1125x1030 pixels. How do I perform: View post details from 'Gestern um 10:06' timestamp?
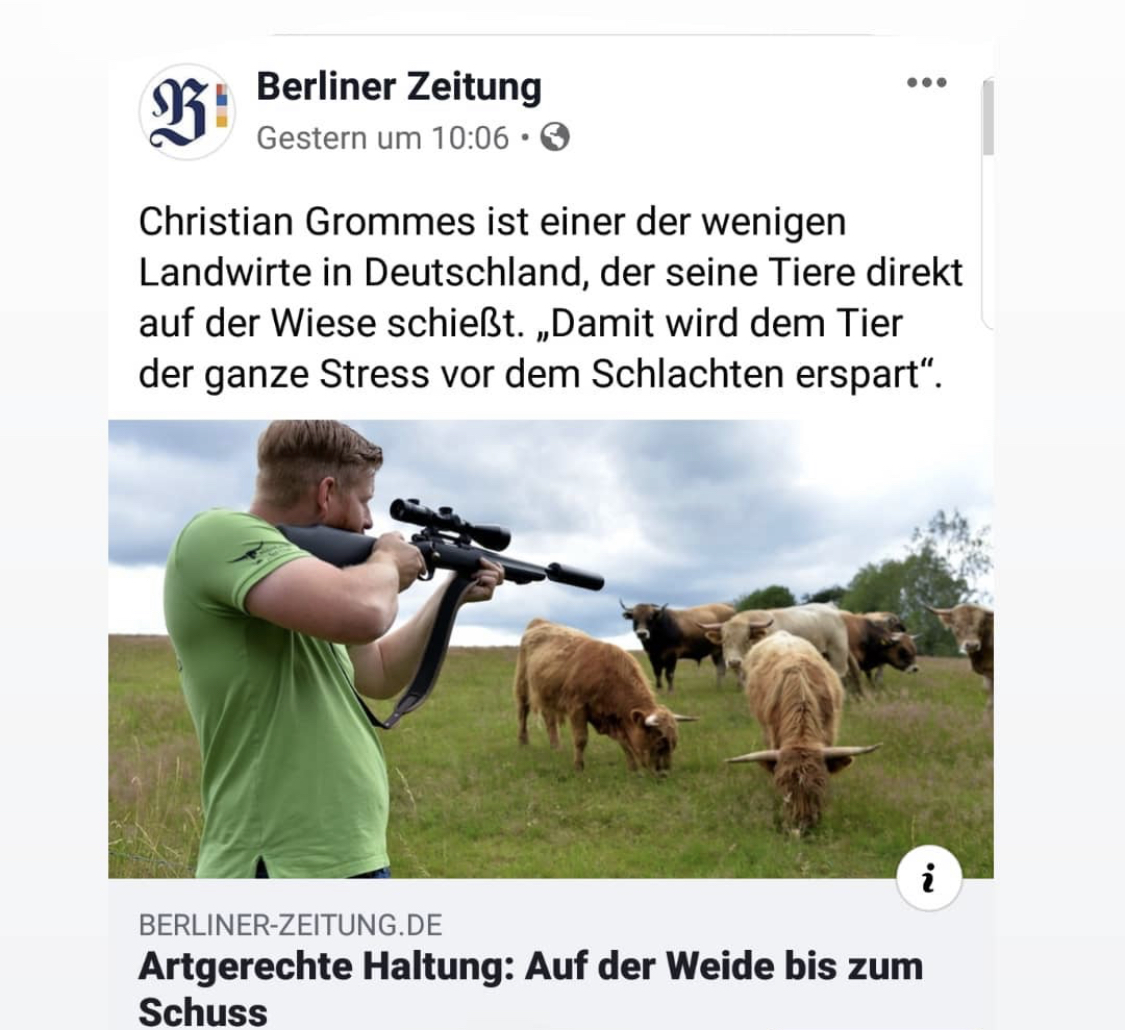coord(382,138)
